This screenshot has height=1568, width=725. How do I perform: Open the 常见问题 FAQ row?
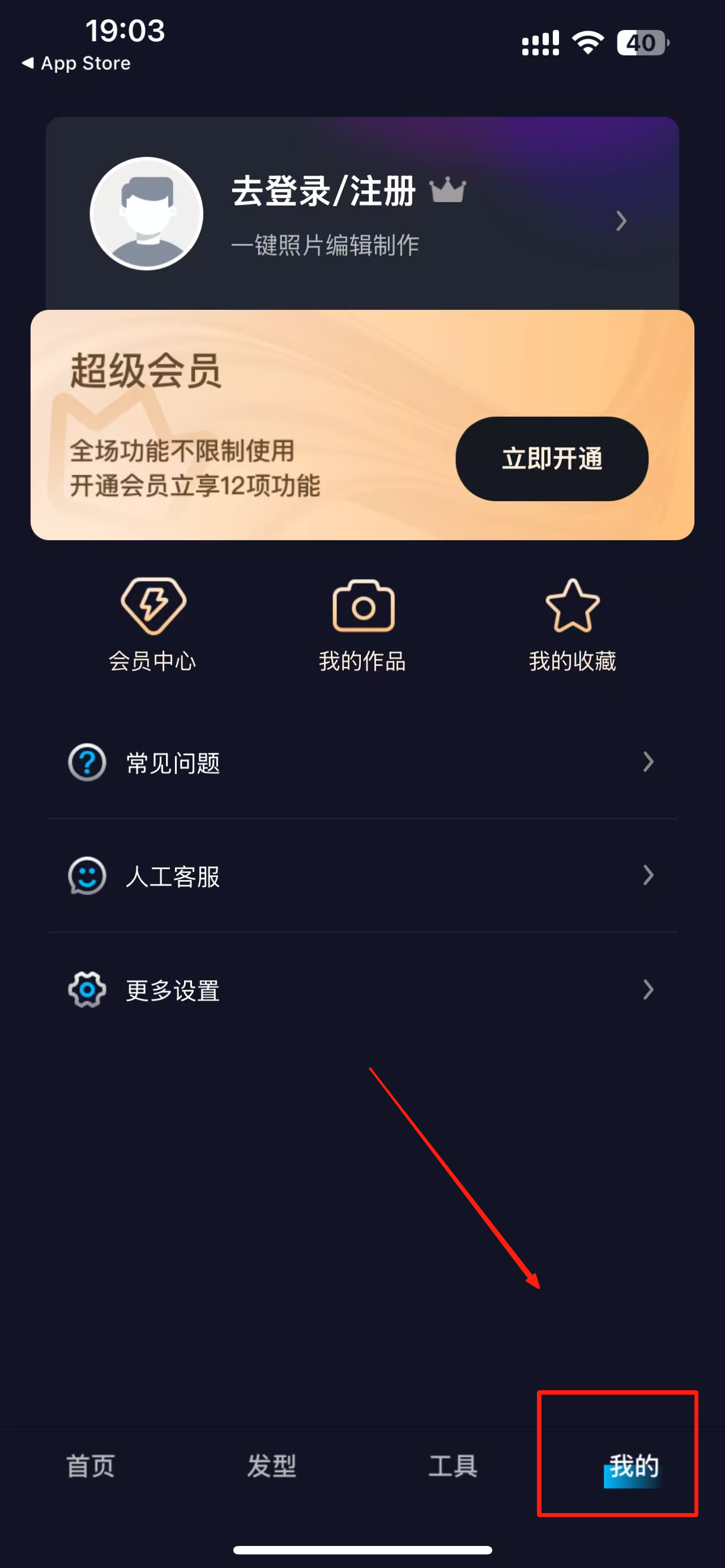coord(361,762)
